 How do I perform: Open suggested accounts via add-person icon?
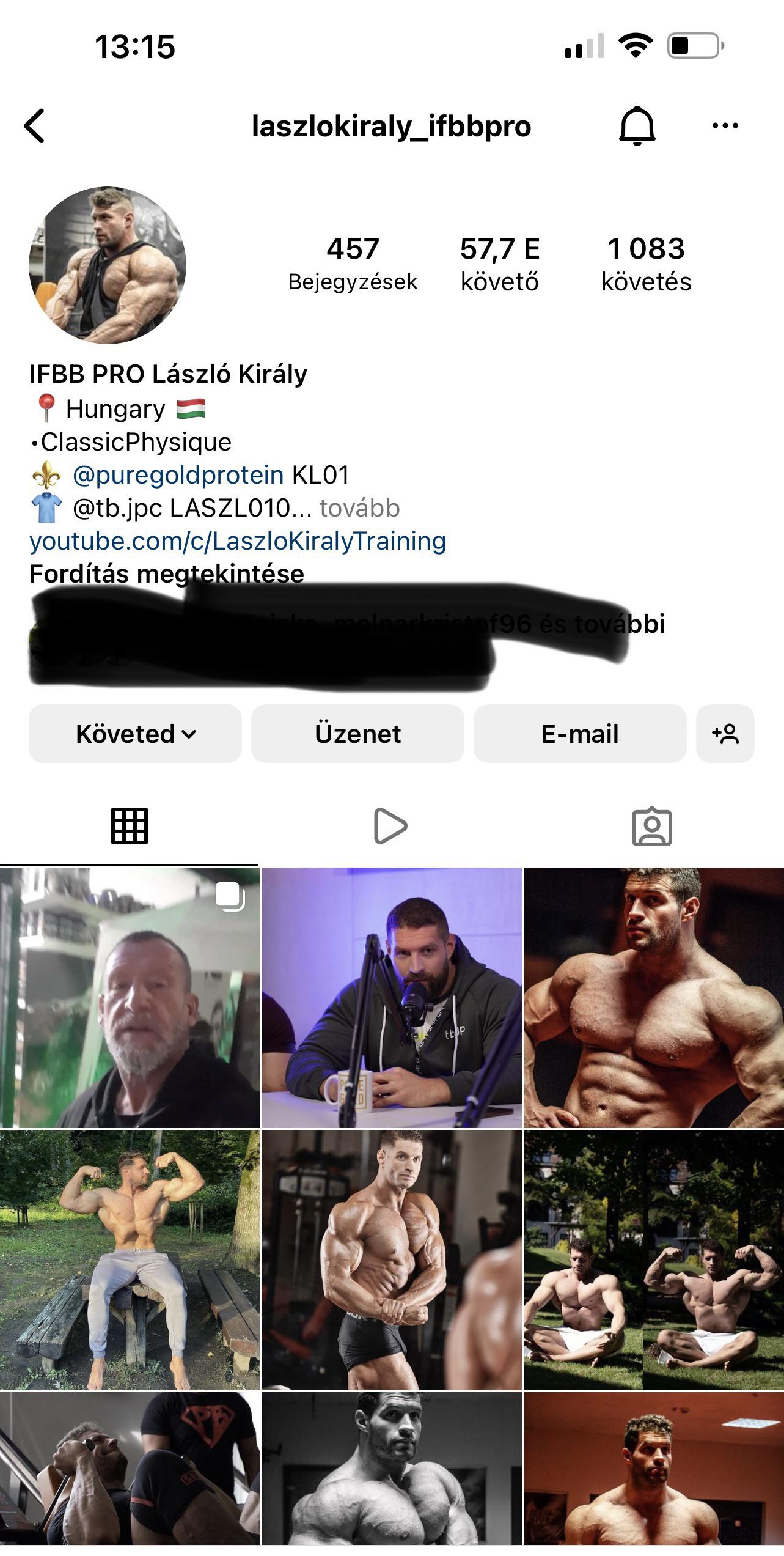(x=725, y=734)
